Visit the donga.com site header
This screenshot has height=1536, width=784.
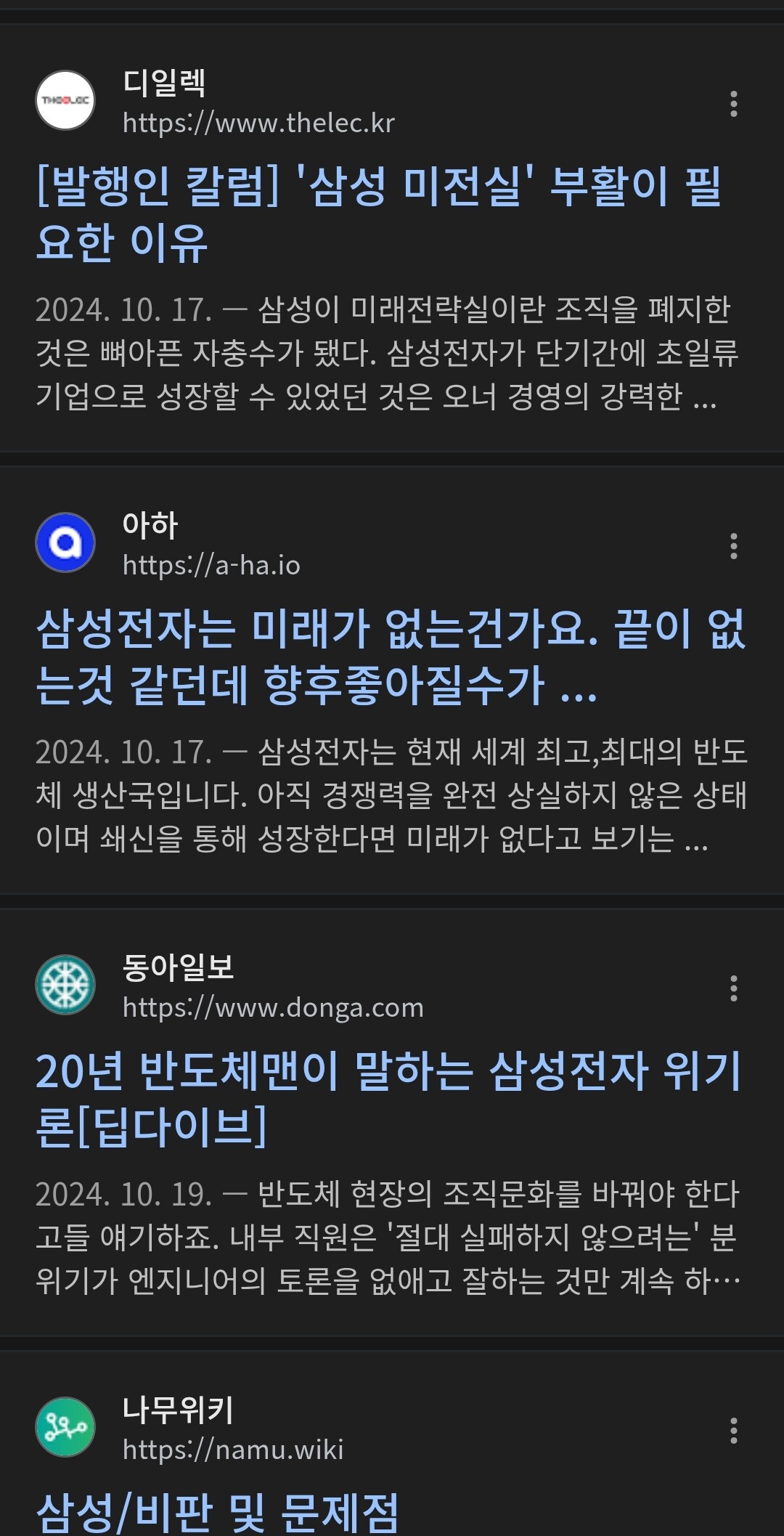[x=230, y=986]
